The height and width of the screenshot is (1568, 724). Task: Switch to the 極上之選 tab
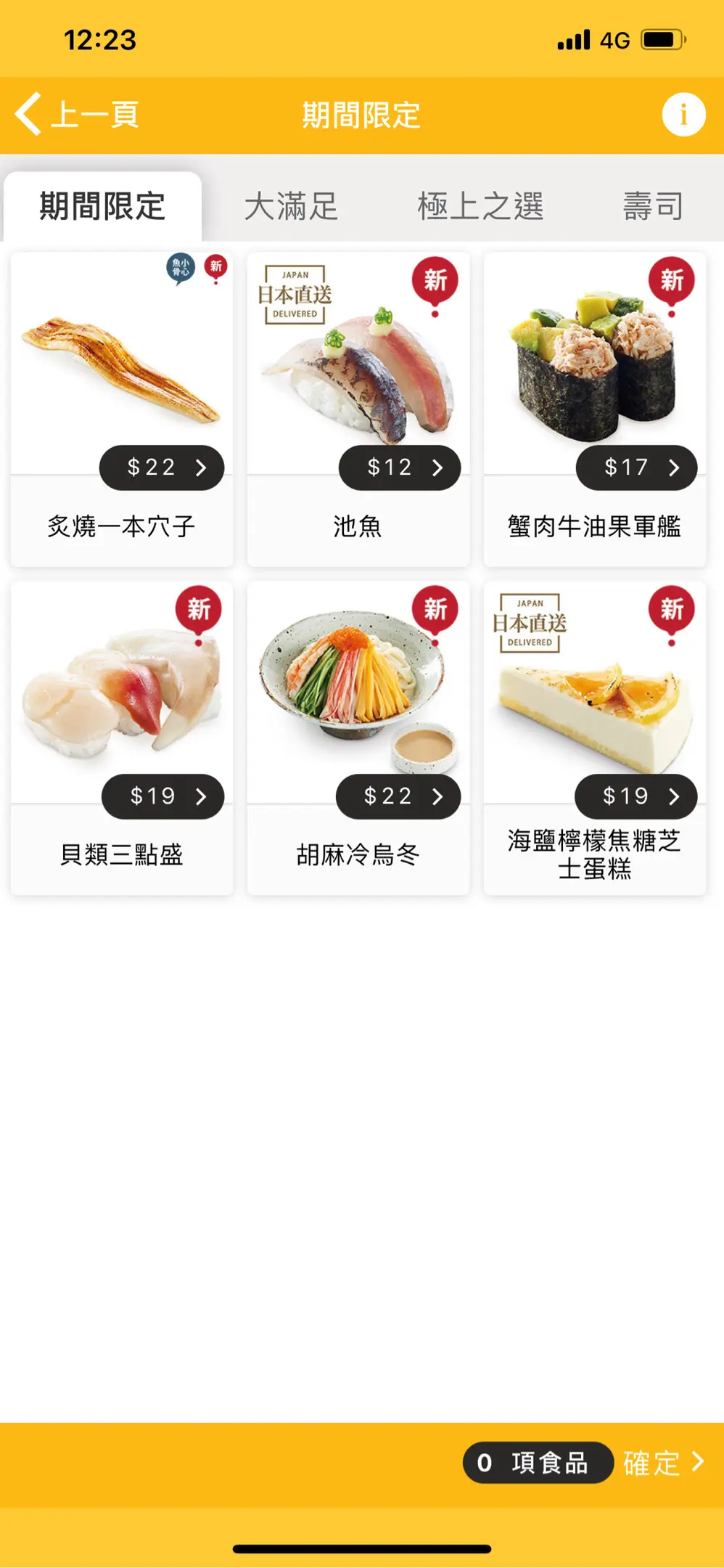[480, 207]
